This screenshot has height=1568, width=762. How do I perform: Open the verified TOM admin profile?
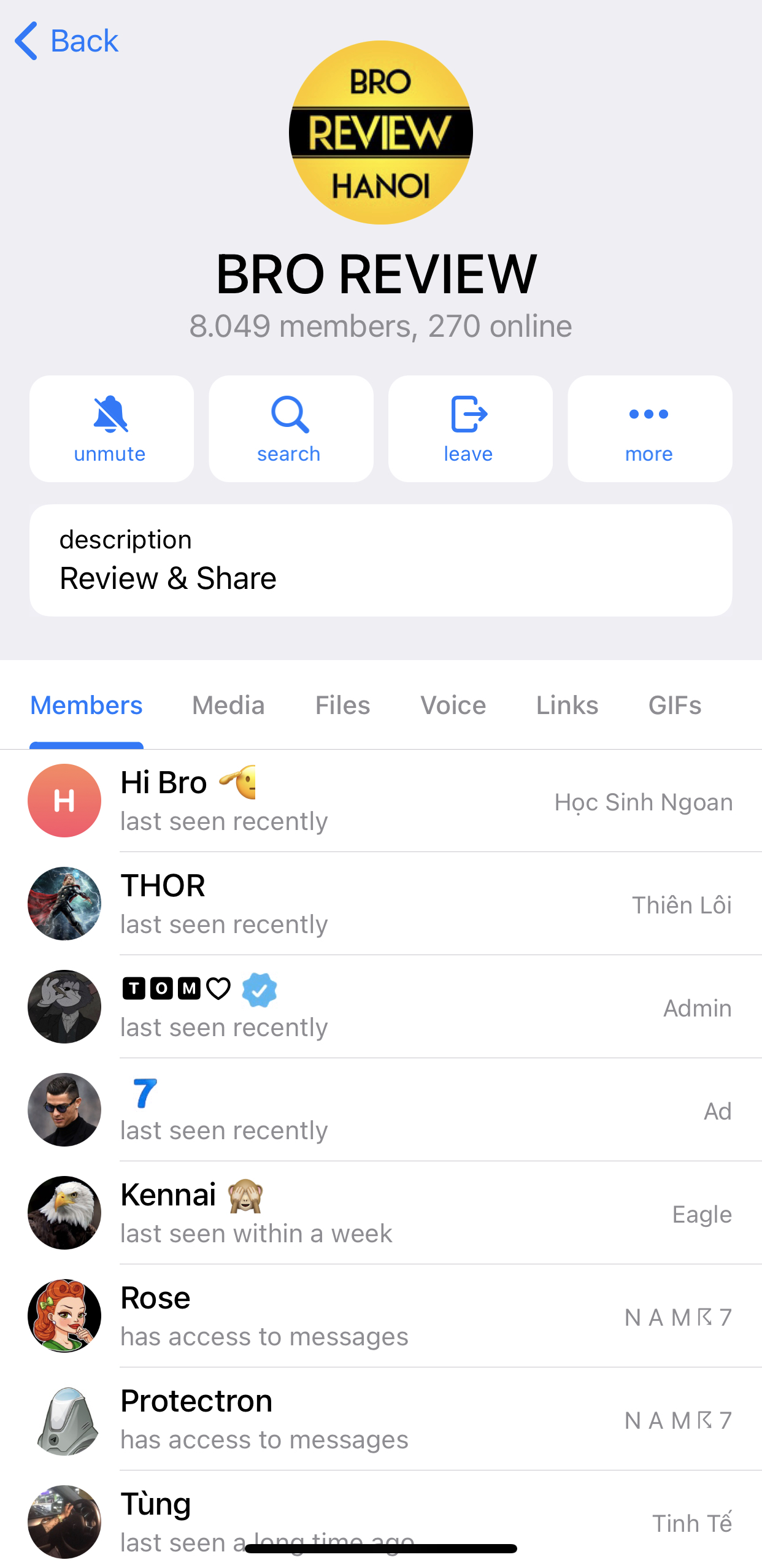380,1007
